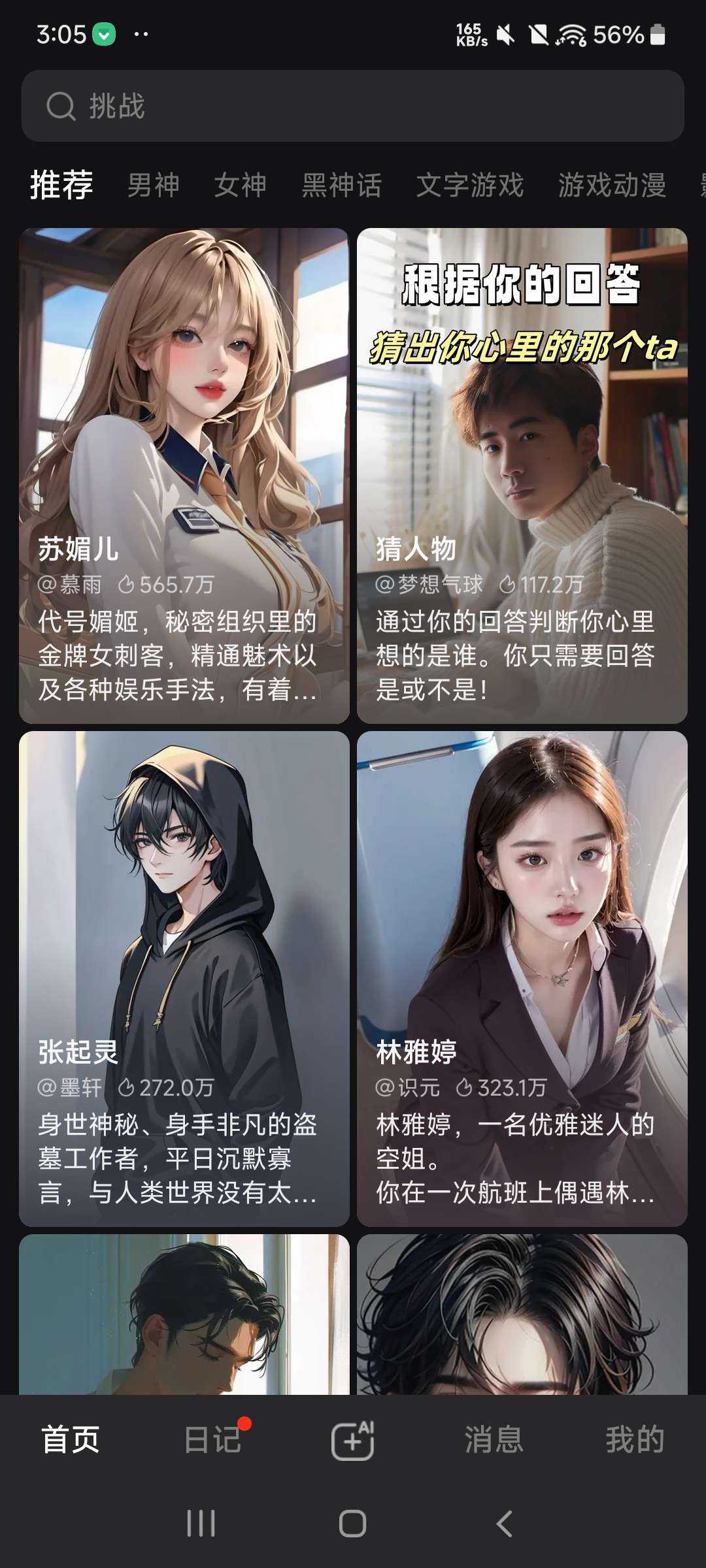Tap the system back button

(x=504, y=1524)
